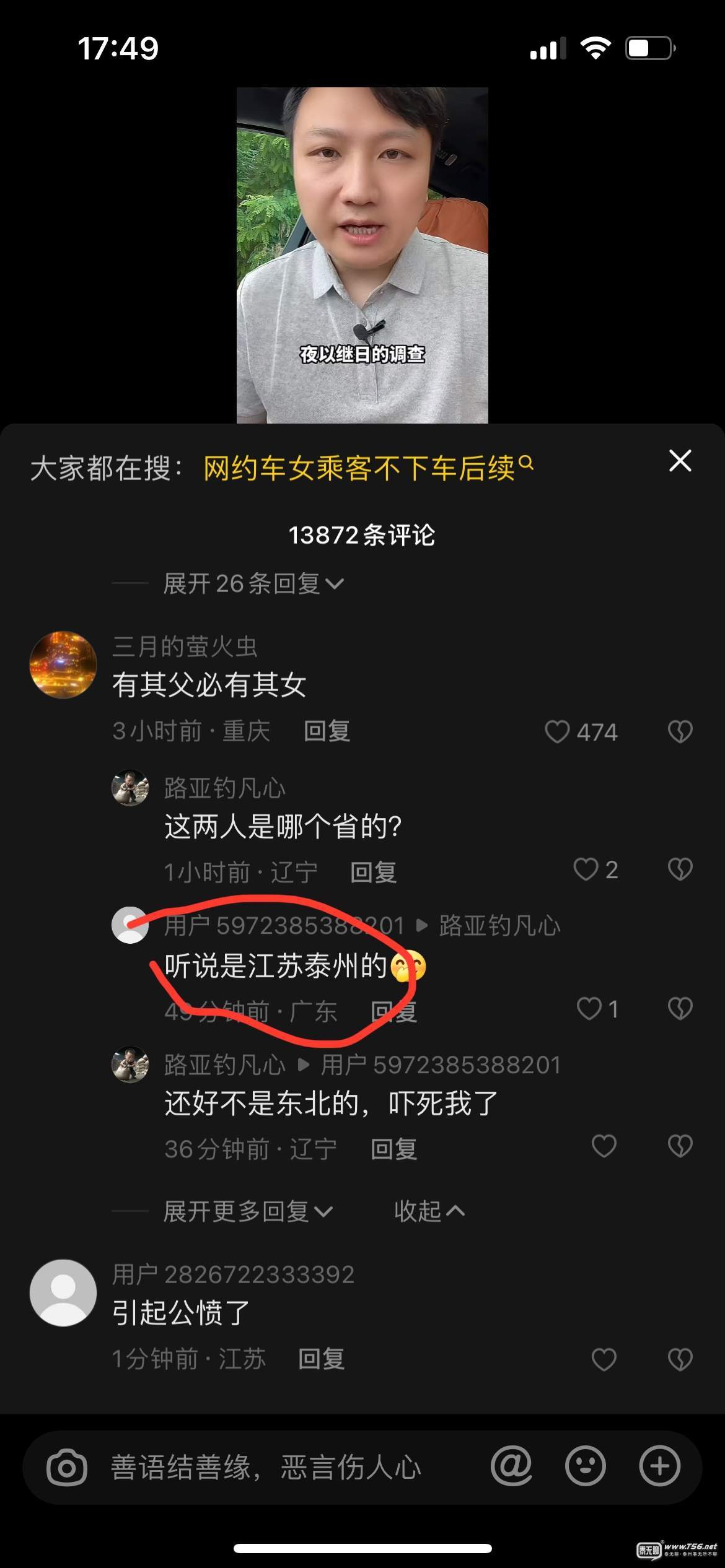Open camera icon in comment bar
Image resolution: width=725 pixels, height=1568 pixels.
[67, 1467]
